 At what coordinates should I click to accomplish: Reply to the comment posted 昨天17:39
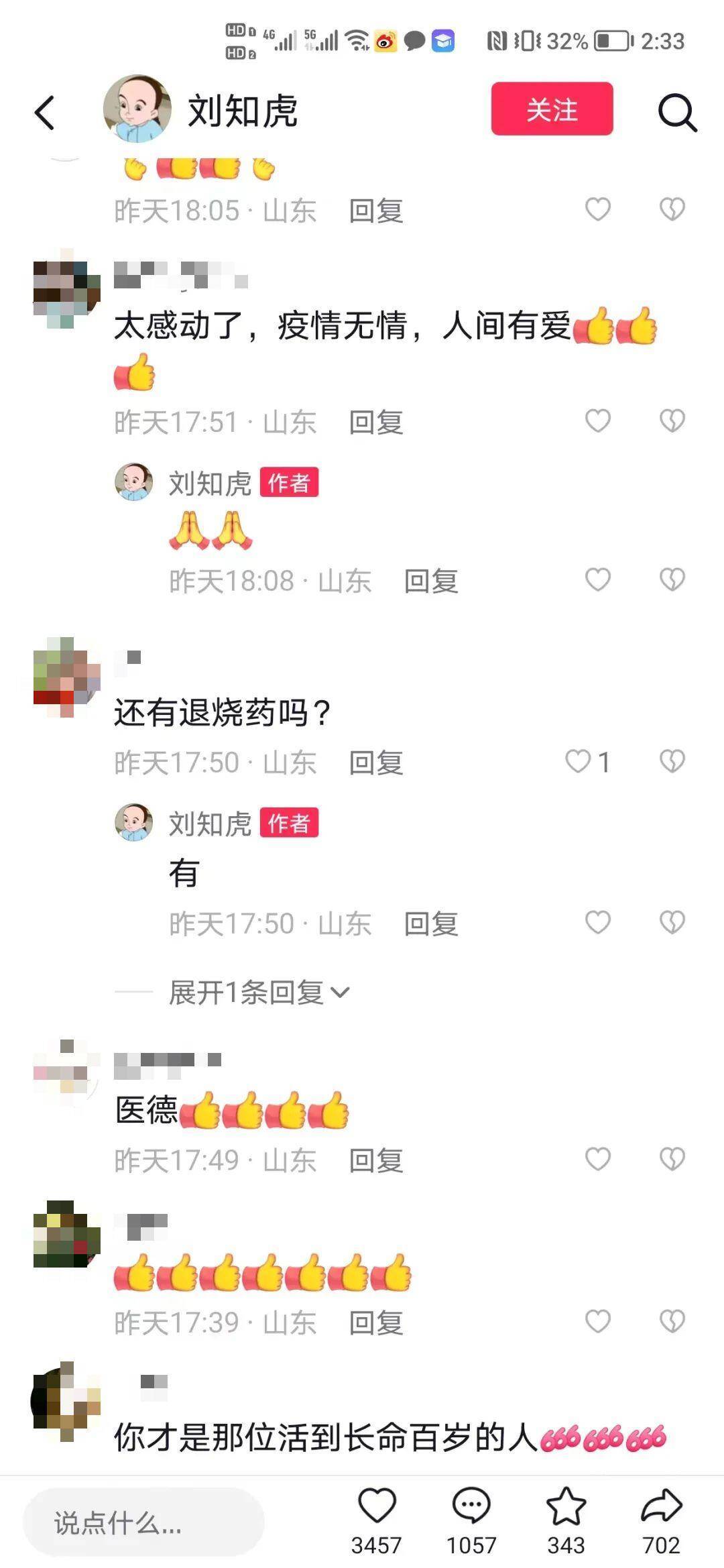click(375, 1323)
